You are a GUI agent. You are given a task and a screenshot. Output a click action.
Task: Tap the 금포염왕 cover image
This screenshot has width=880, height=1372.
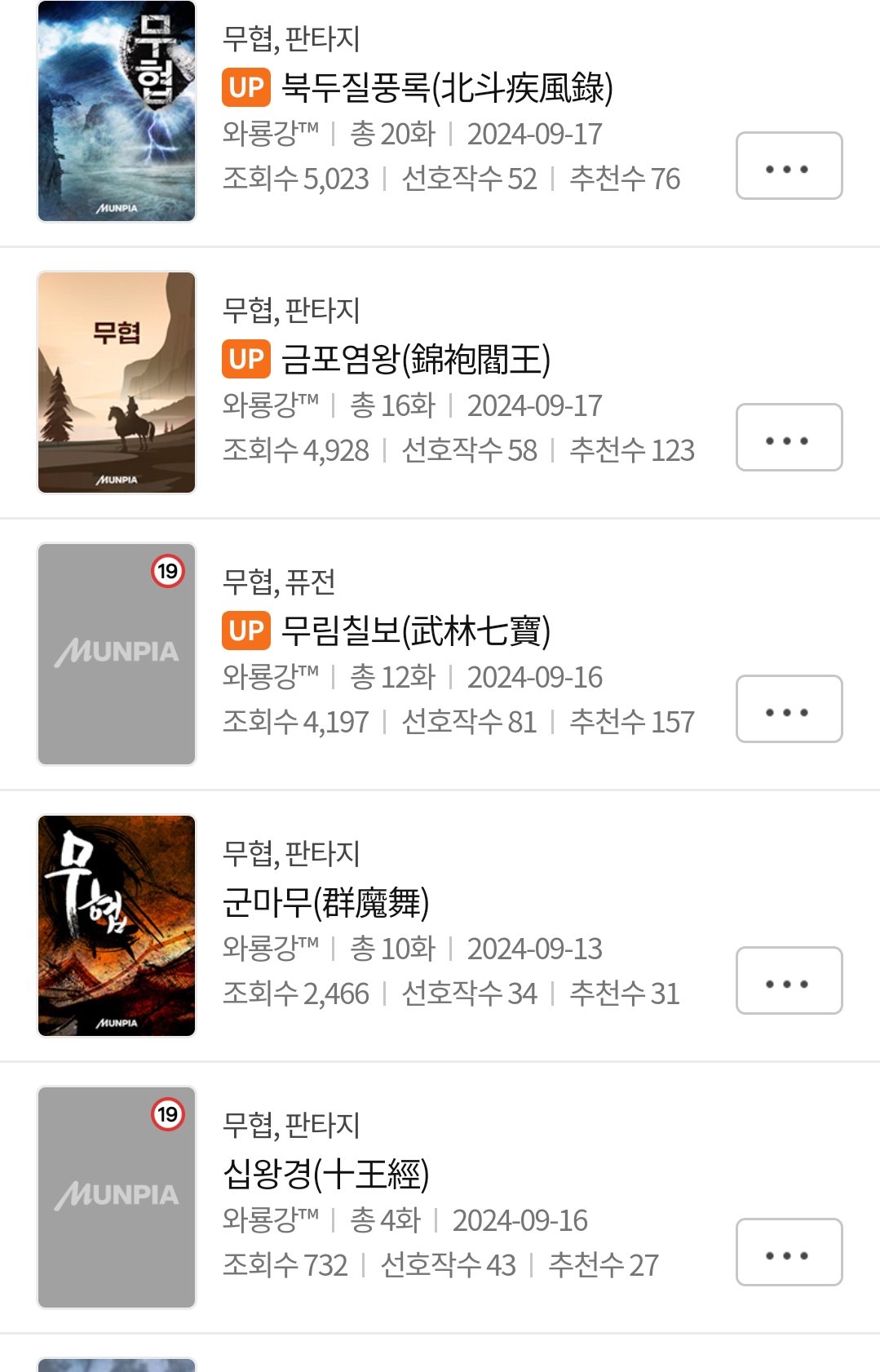(x=117, y=383)
